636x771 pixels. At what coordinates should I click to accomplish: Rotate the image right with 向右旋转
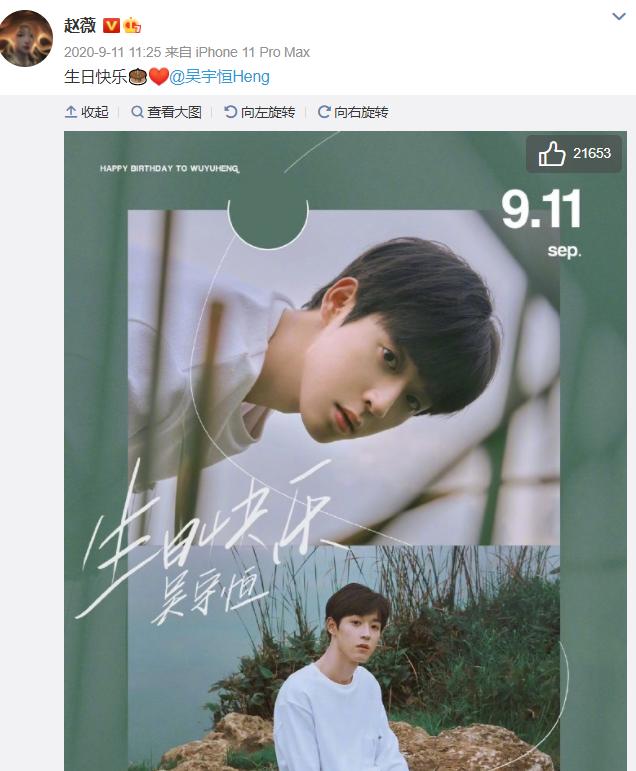353,112
